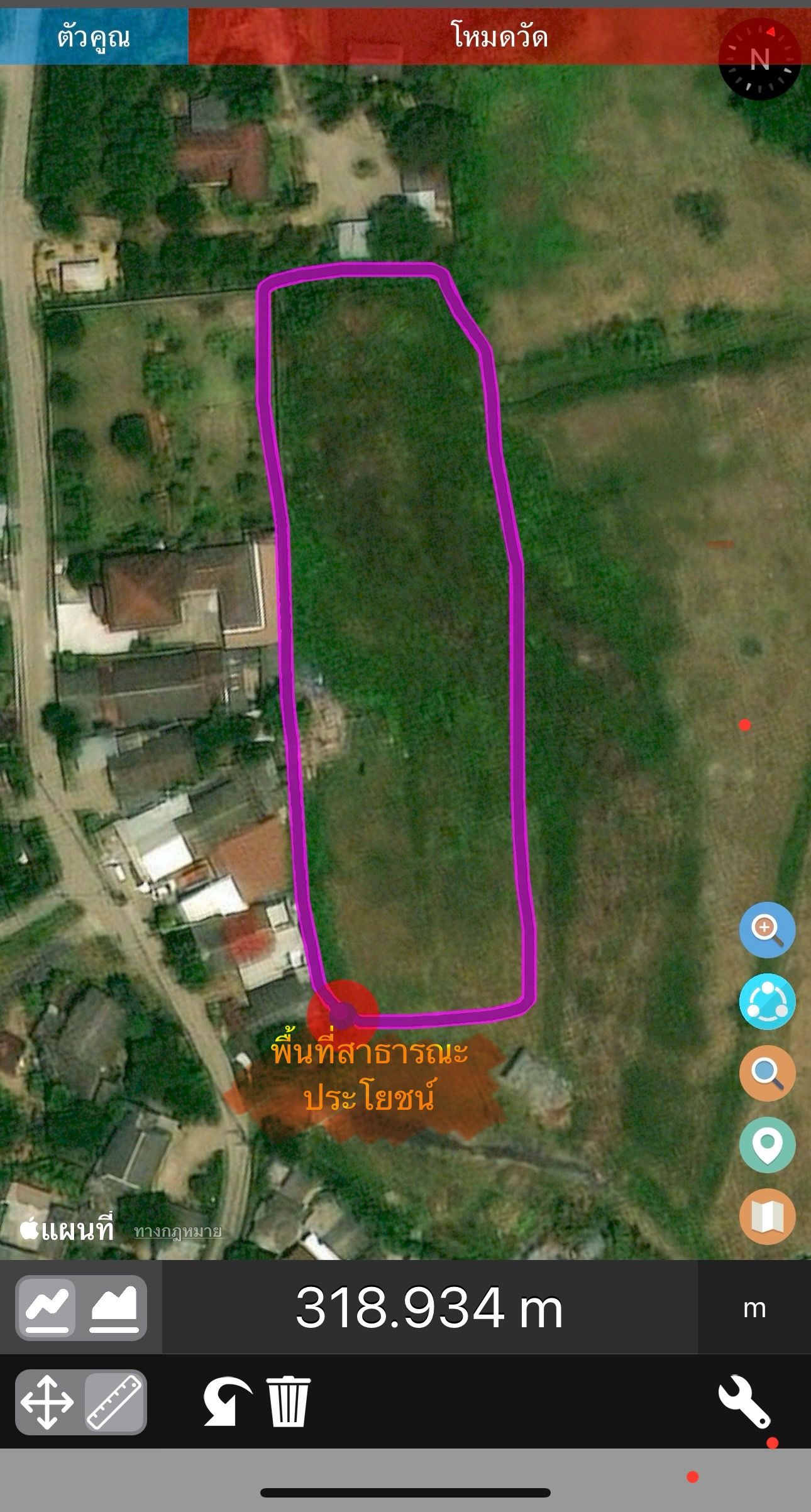The image size is (811, 1512).
Task: Share the measurement via the share icon
Action: [767, 1001]
